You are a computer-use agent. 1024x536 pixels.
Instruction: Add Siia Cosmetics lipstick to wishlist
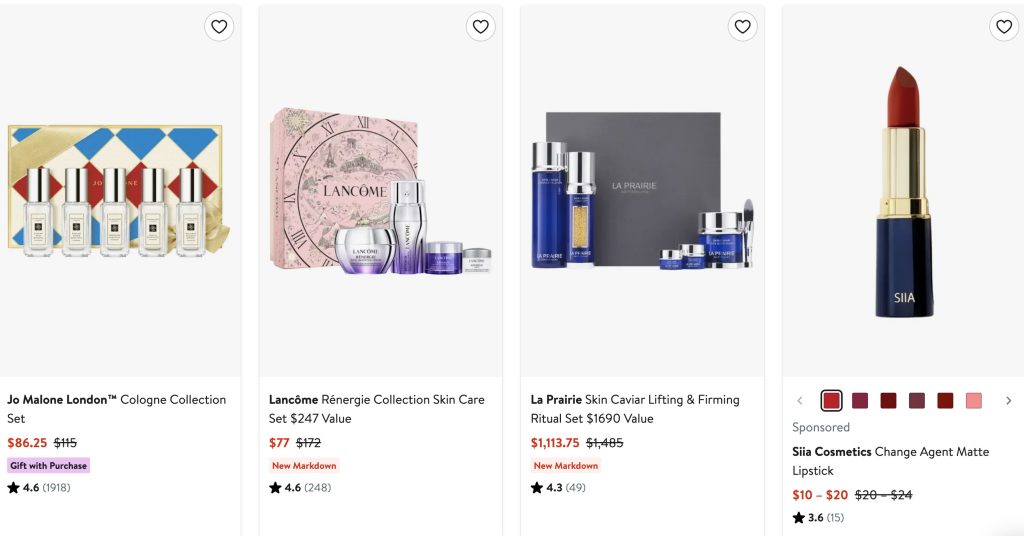click(x=1004, y=27)
